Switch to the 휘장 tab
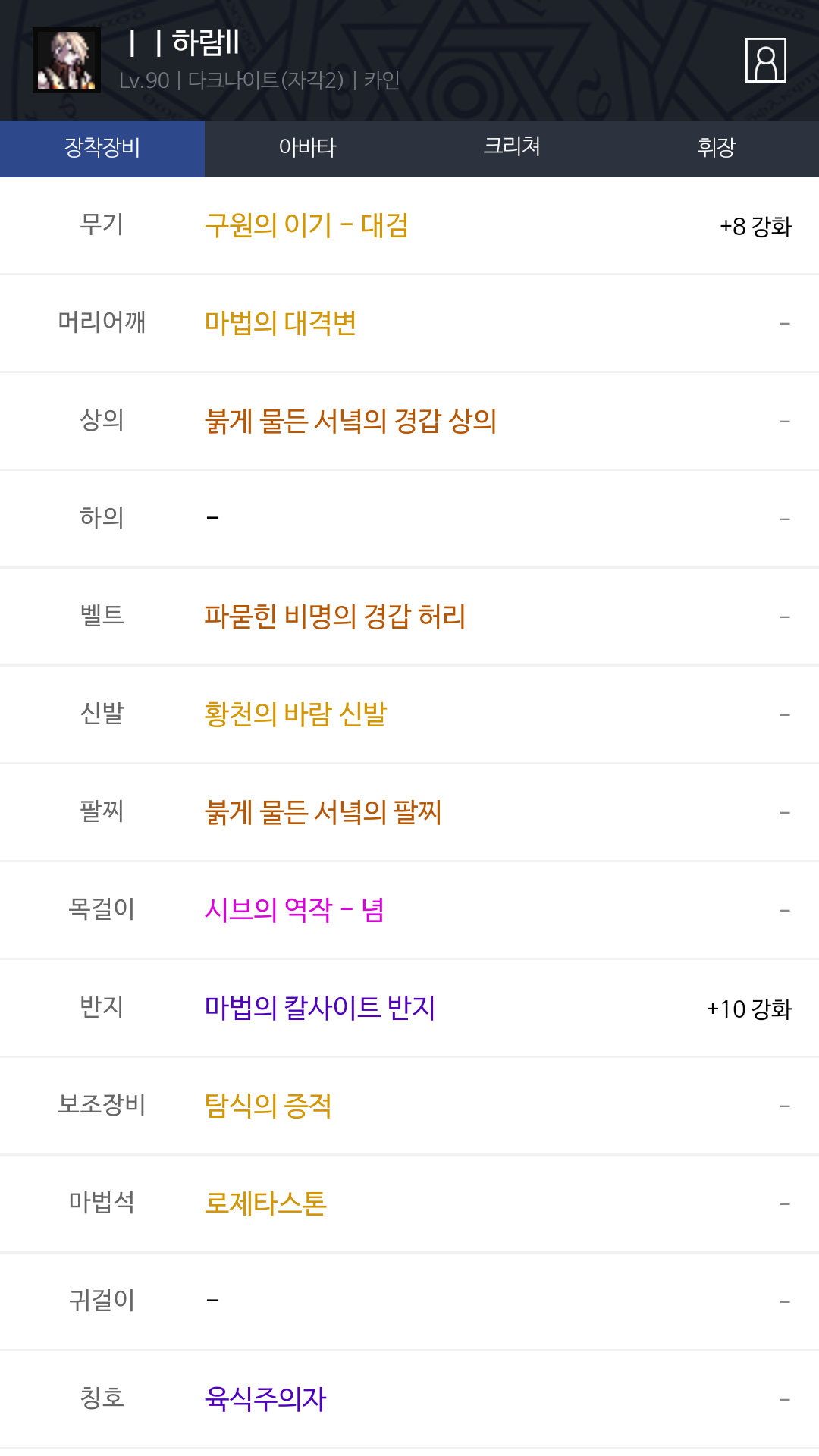This screenshot has width=819, height=1456. click(x=717, y=148)
